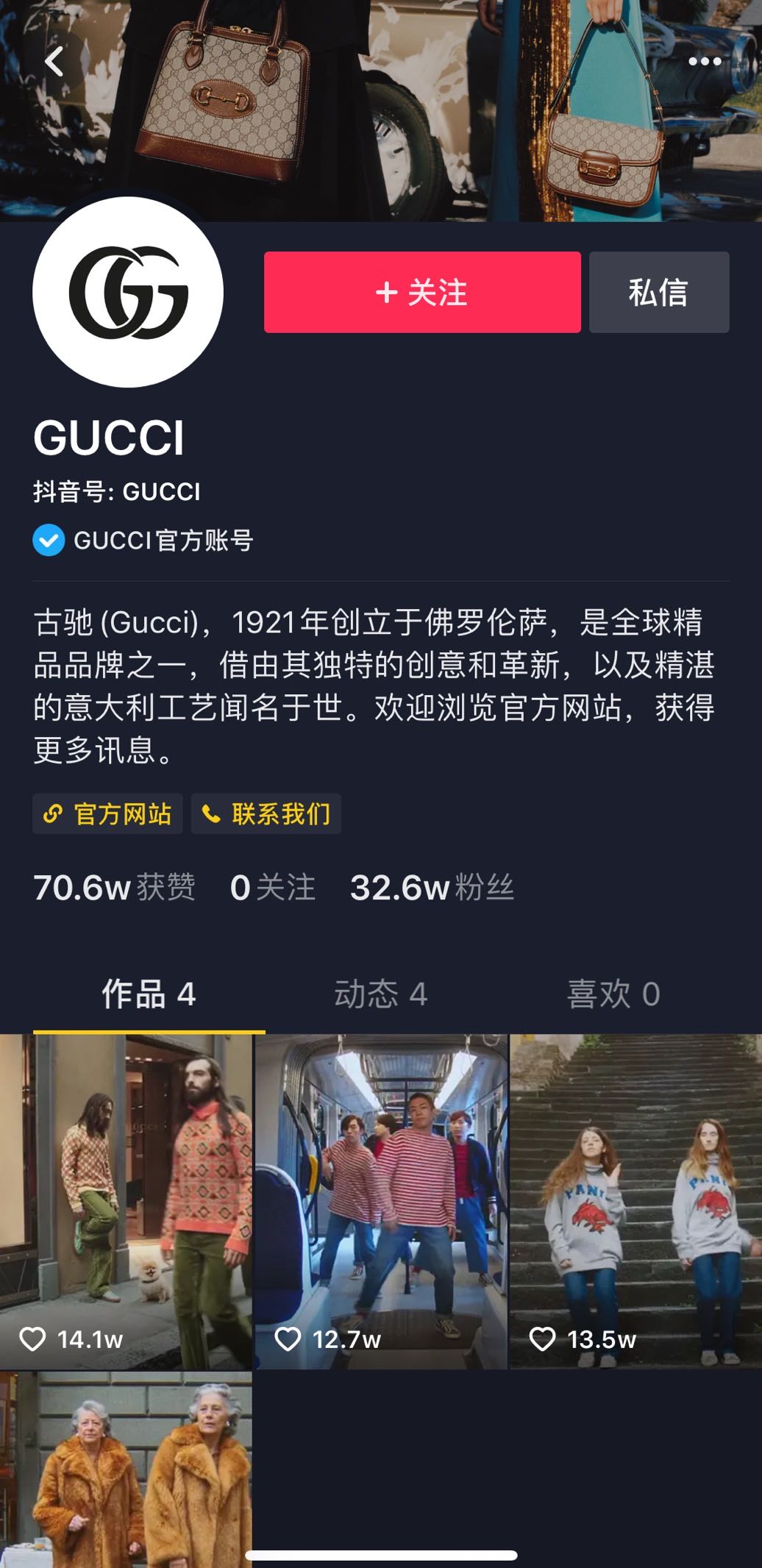The width and height of the screenshot is (762, 1568).
Task: Go back using the top-left arrow
Action: pyautogui.click(x=54, y=62)
